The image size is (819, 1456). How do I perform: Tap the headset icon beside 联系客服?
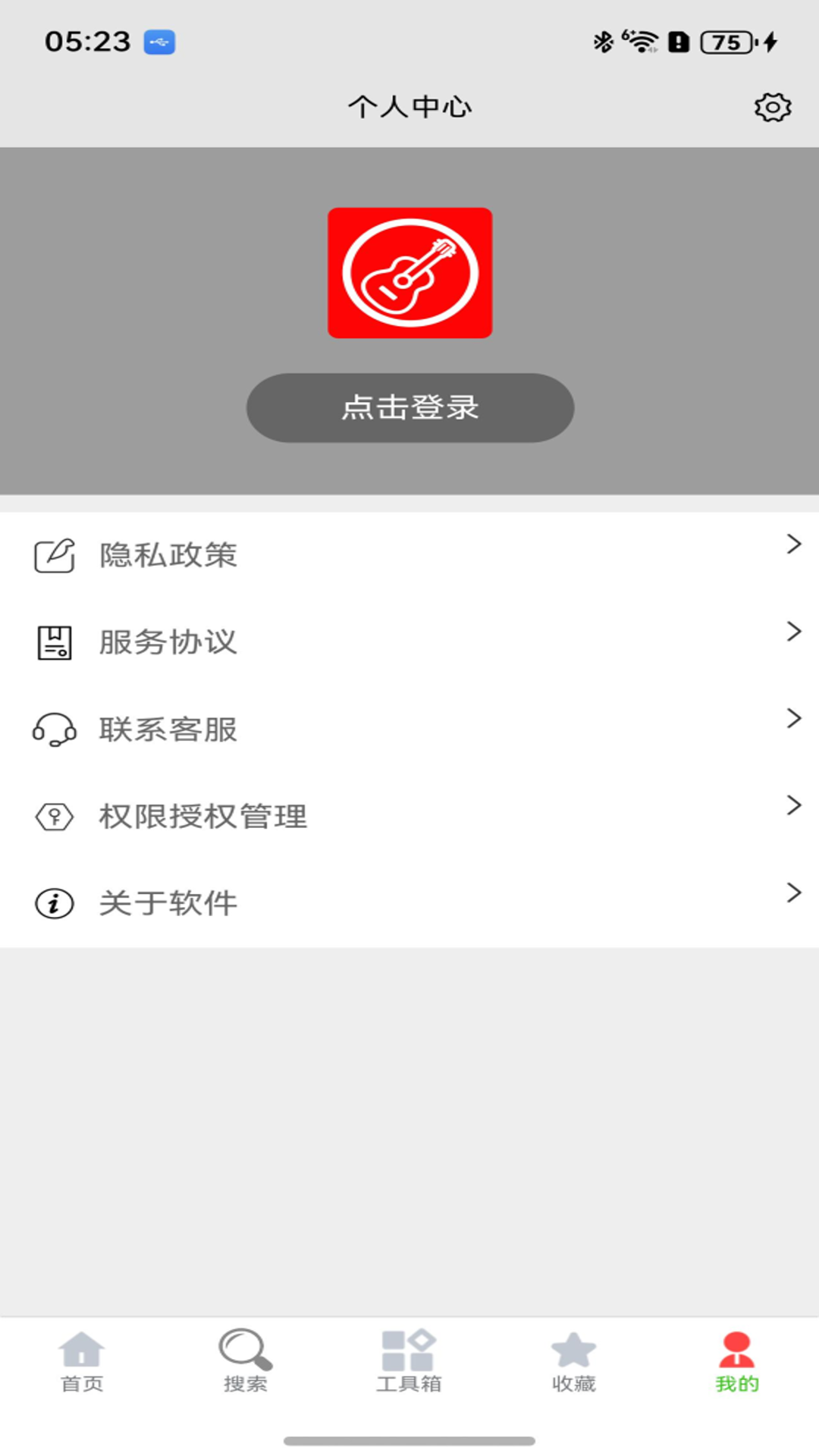point(53,730)
